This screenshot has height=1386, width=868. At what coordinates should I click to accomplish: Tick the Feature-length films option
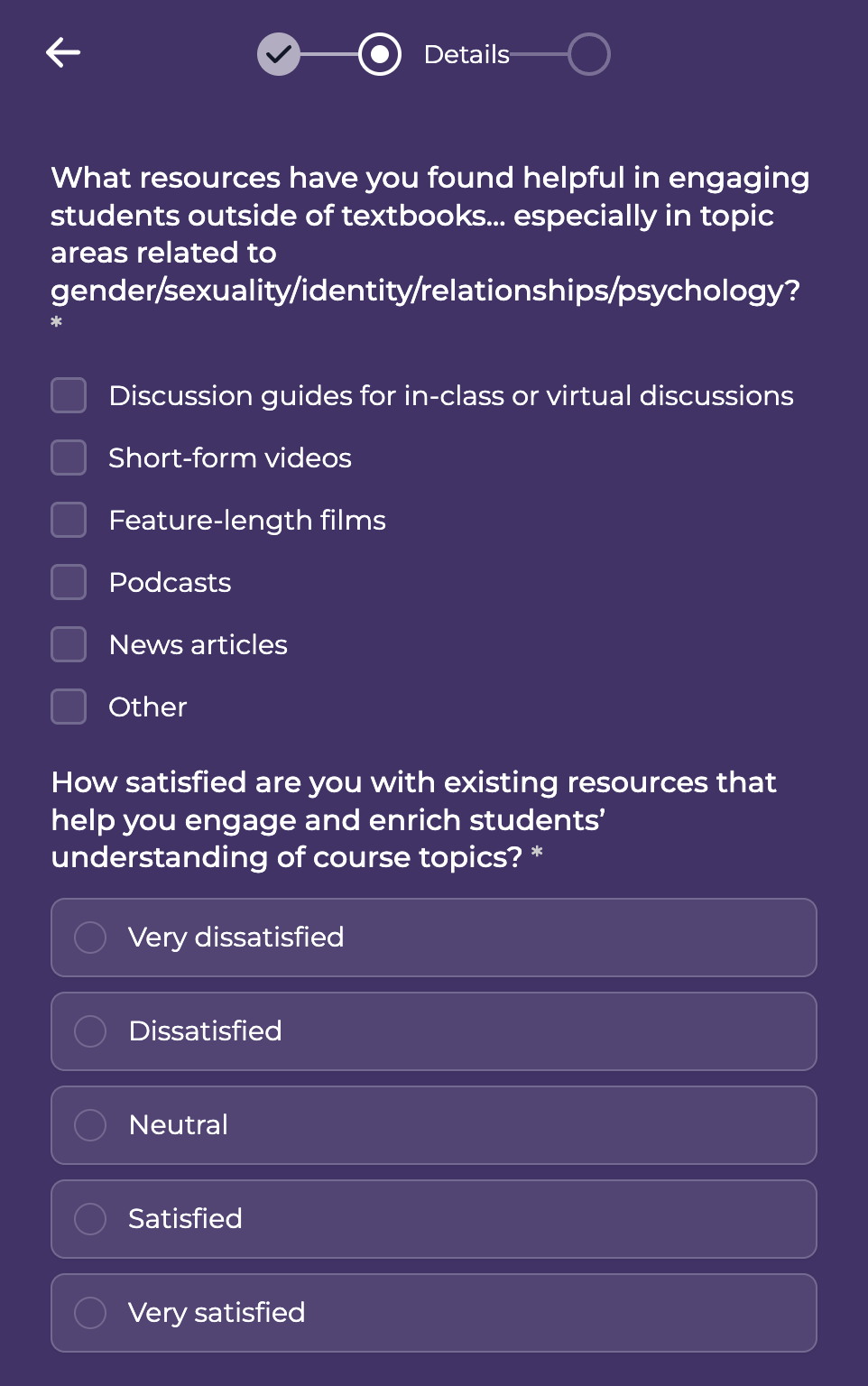(69, 520)
